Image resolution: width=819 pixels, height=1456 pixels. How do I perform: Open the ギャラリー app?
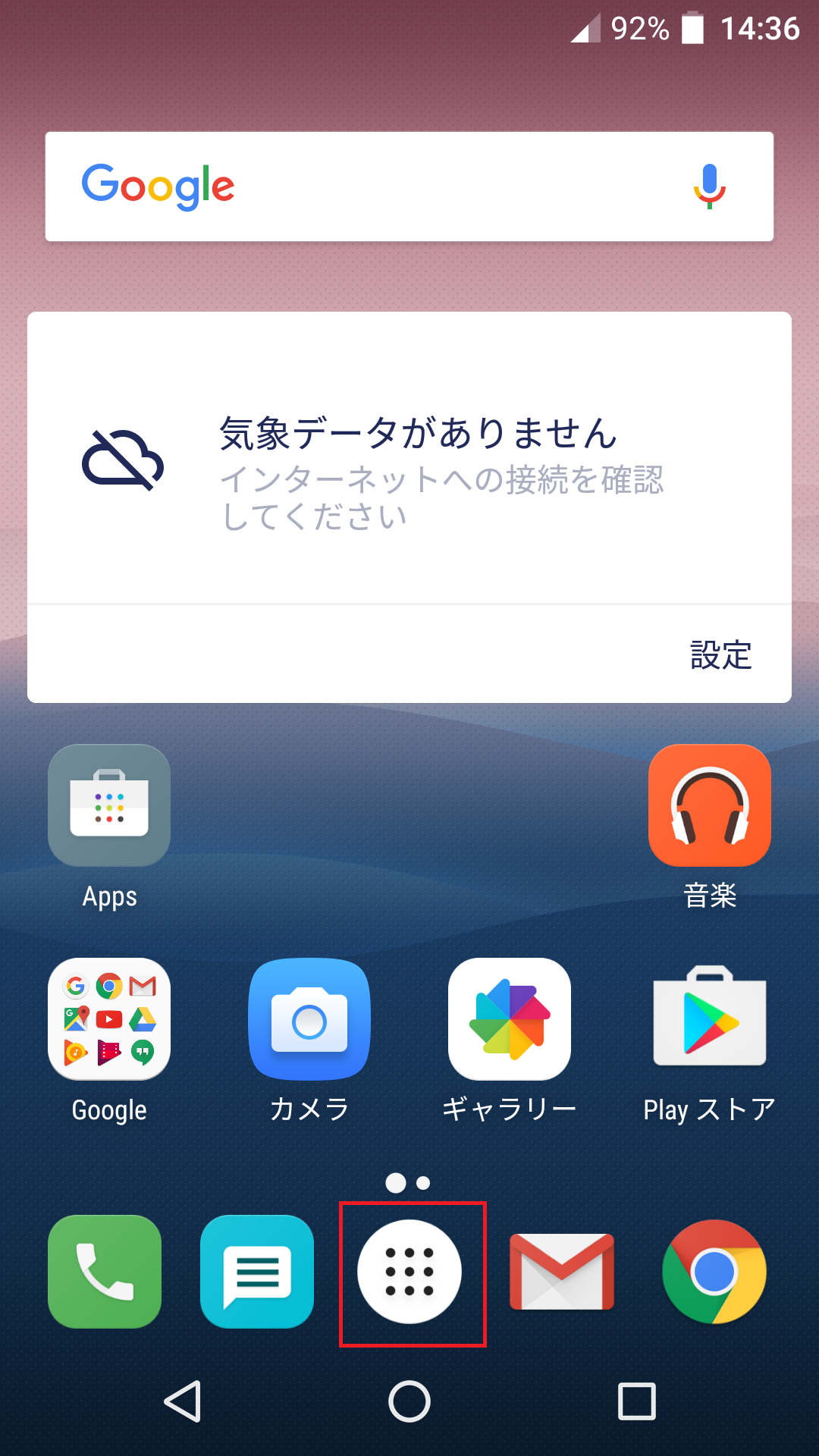point(510,1019)
